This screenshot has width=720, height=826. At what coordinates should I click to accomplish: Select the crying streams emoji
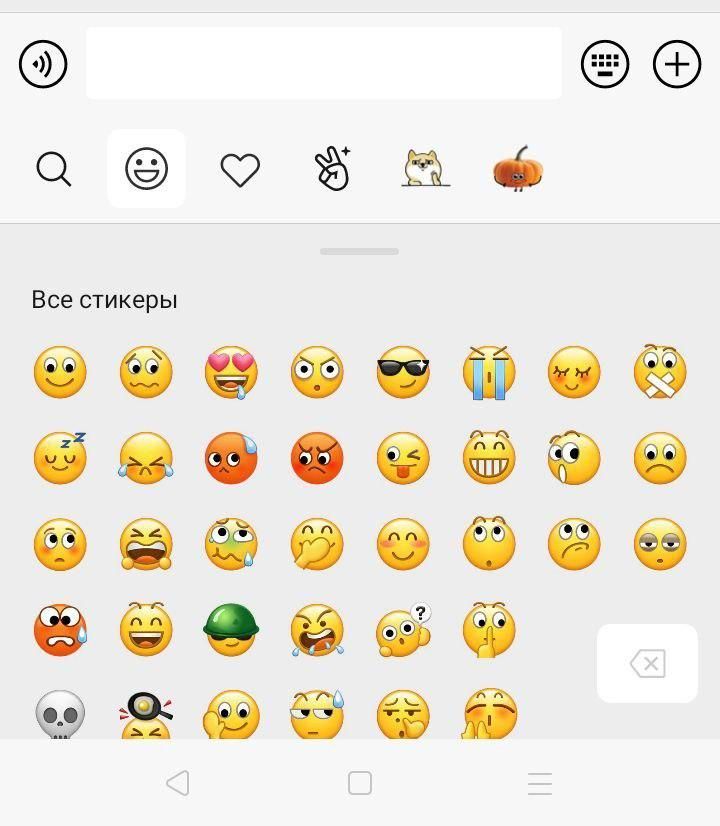point(489,372)
